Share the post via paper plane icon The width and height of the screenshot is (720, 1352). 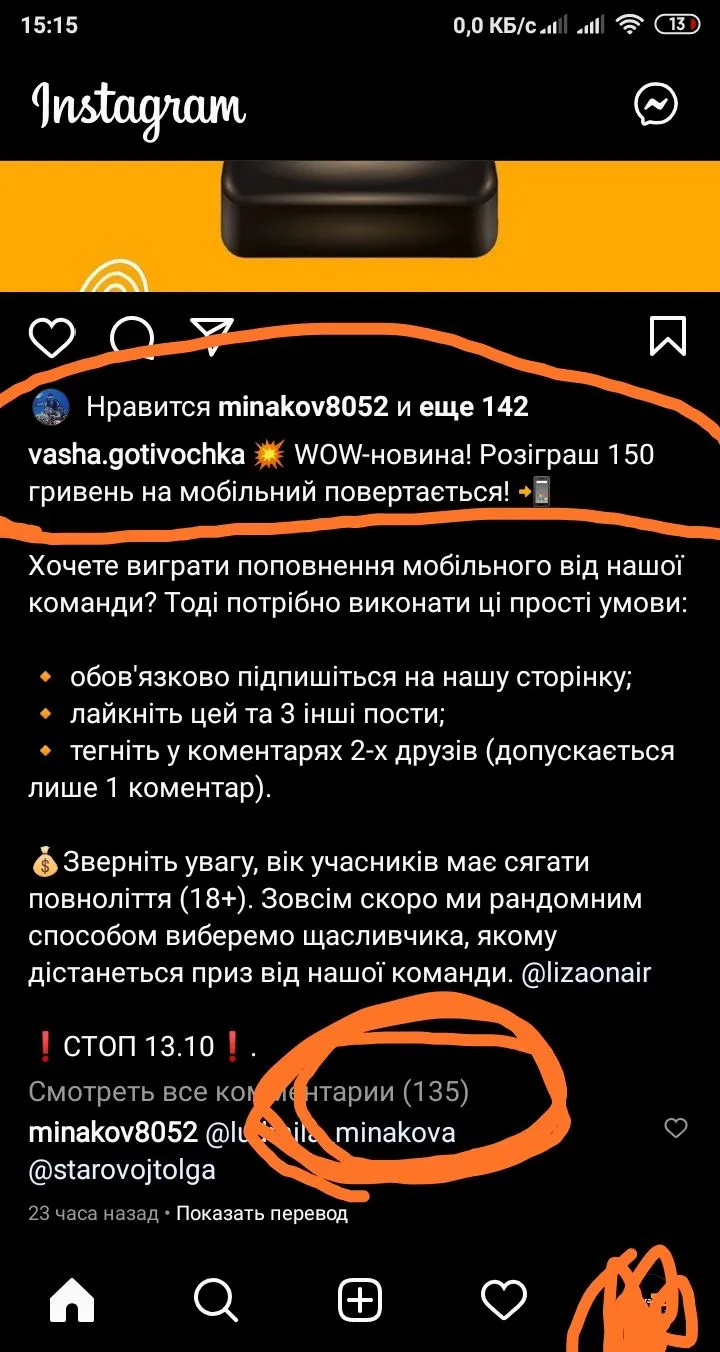click(x=212, y=338)
